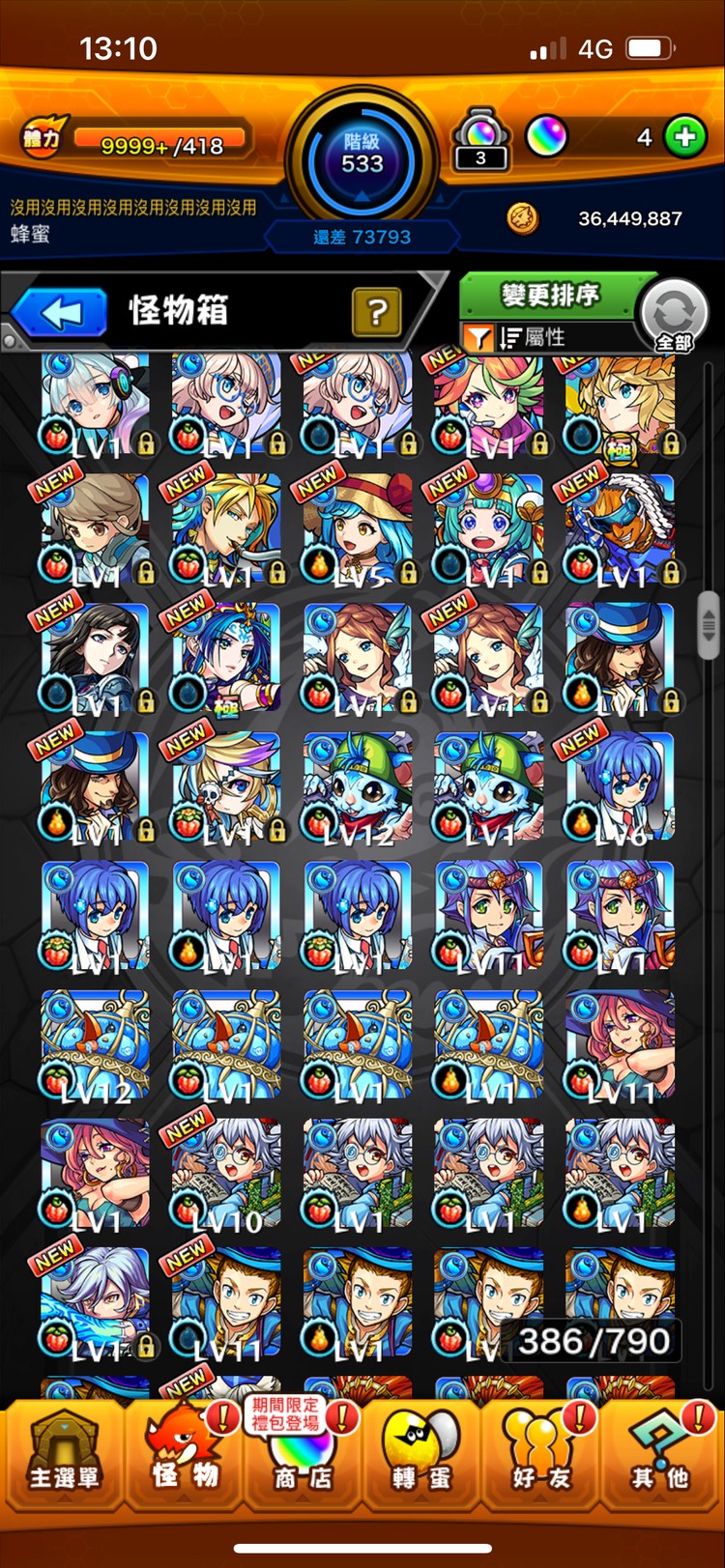Screen dimensions: 725x1568
Task: Open the LV10 silver-haired glasses monster marked NEW
Action: click(x=226, y=1175)
